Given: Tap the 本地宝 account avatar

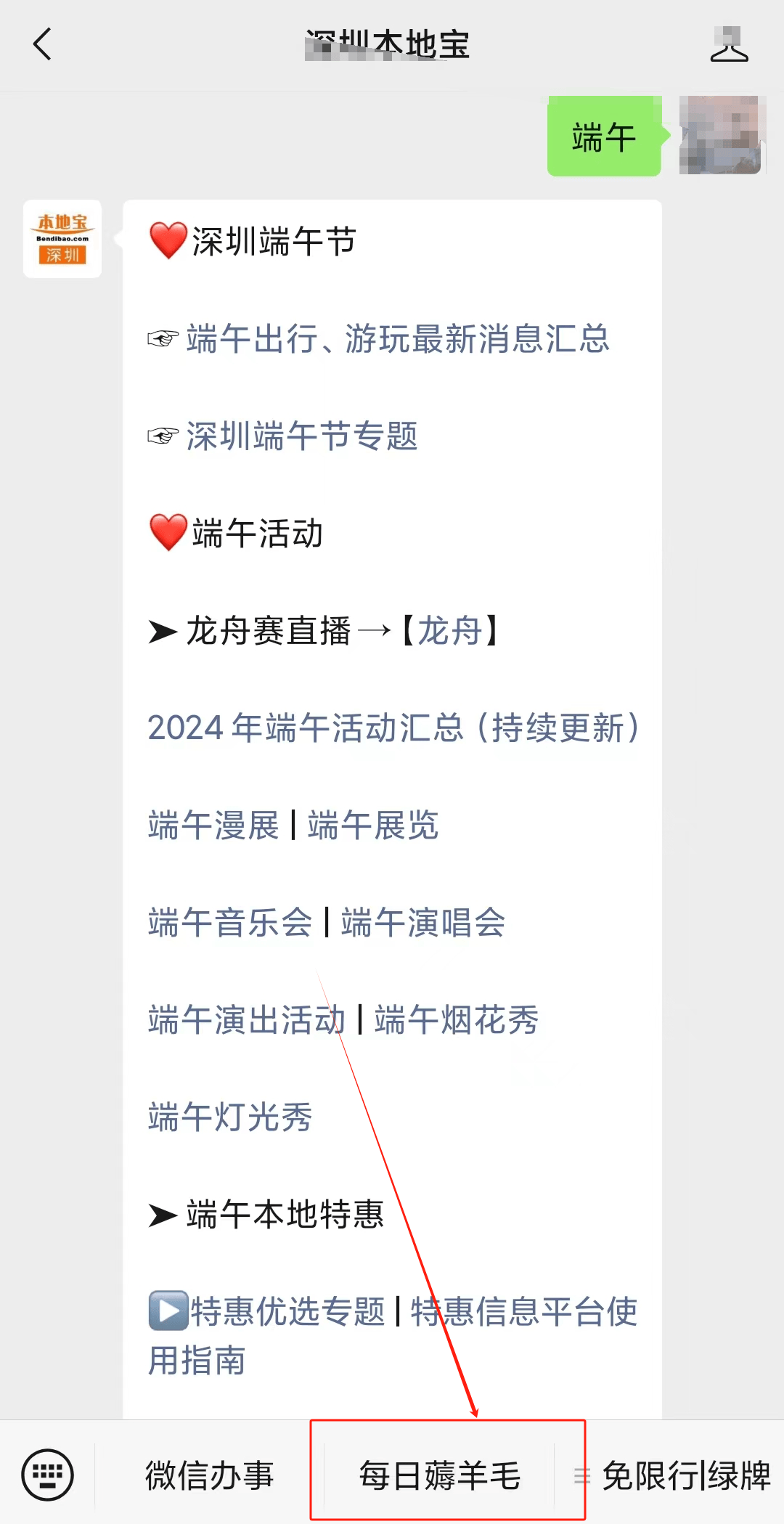Looking at the screenshot, I should [x=62, y=240].
